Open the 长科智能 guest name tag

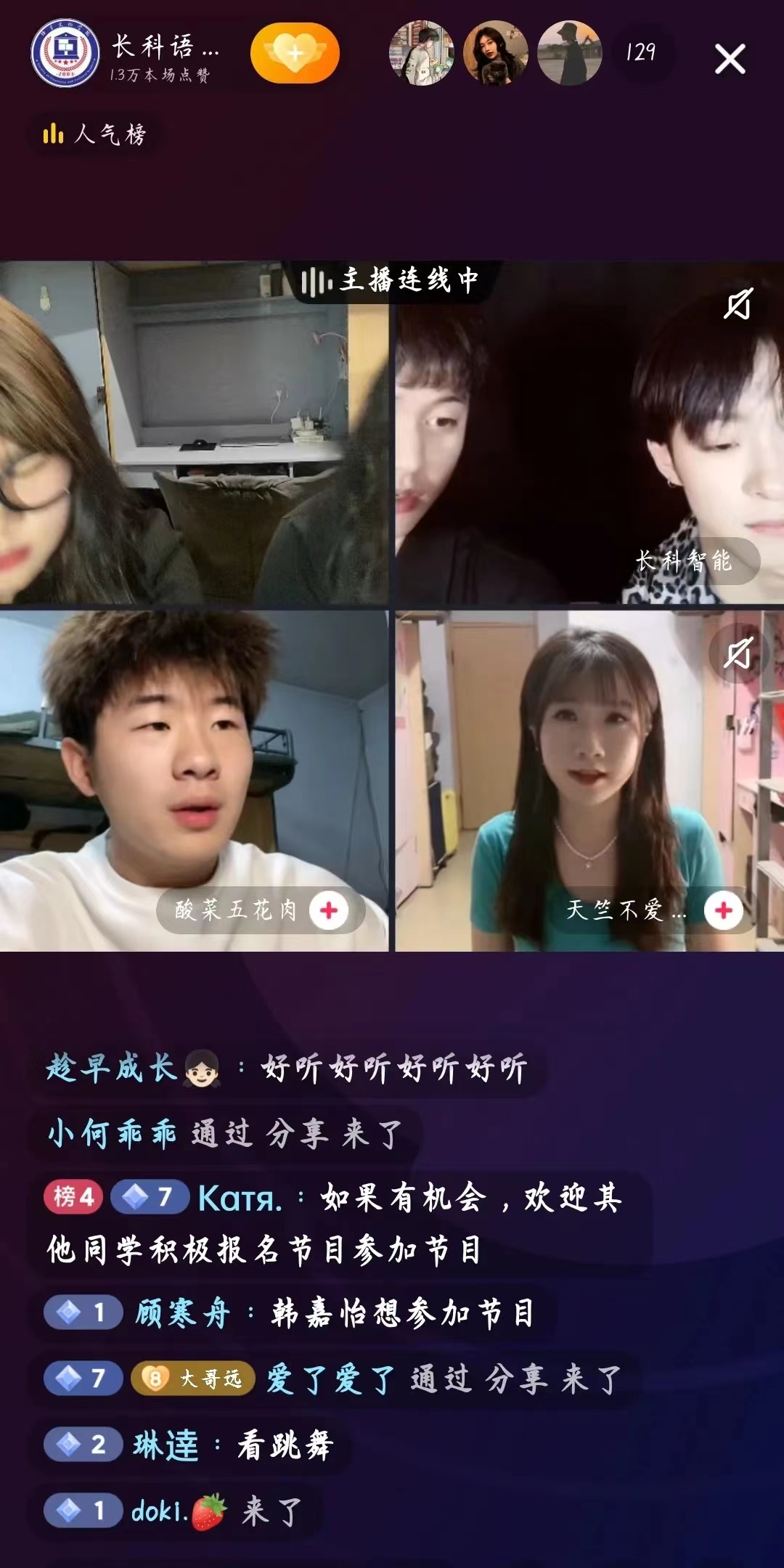point(684,561)
